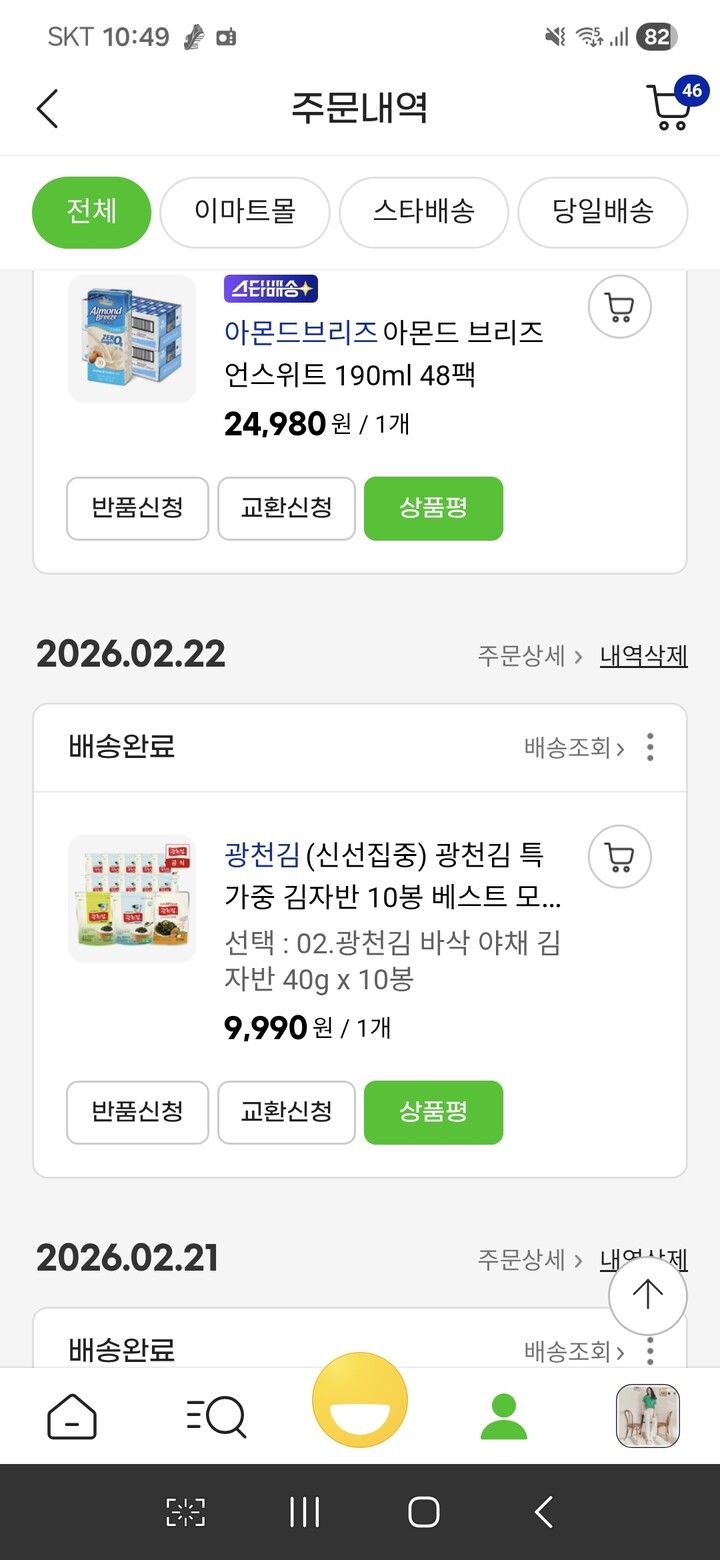Image resolution: width=720 pixels, height=1560 pixels.
Task: Tap the scroll-to-top arrow button
Action: (647, 1294)
